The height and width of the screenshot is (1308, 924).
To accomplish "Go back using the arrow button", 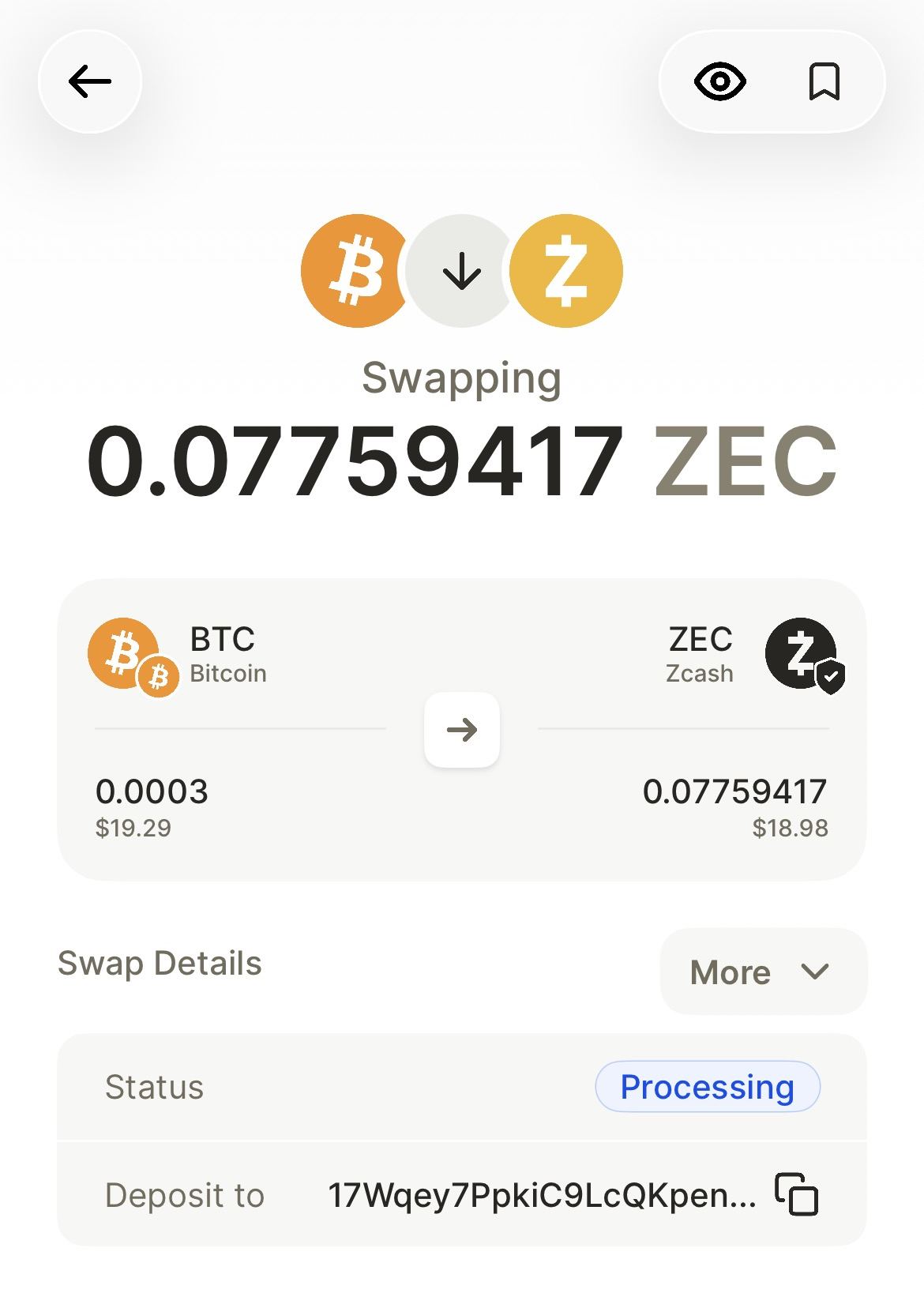I will [89, 81].
